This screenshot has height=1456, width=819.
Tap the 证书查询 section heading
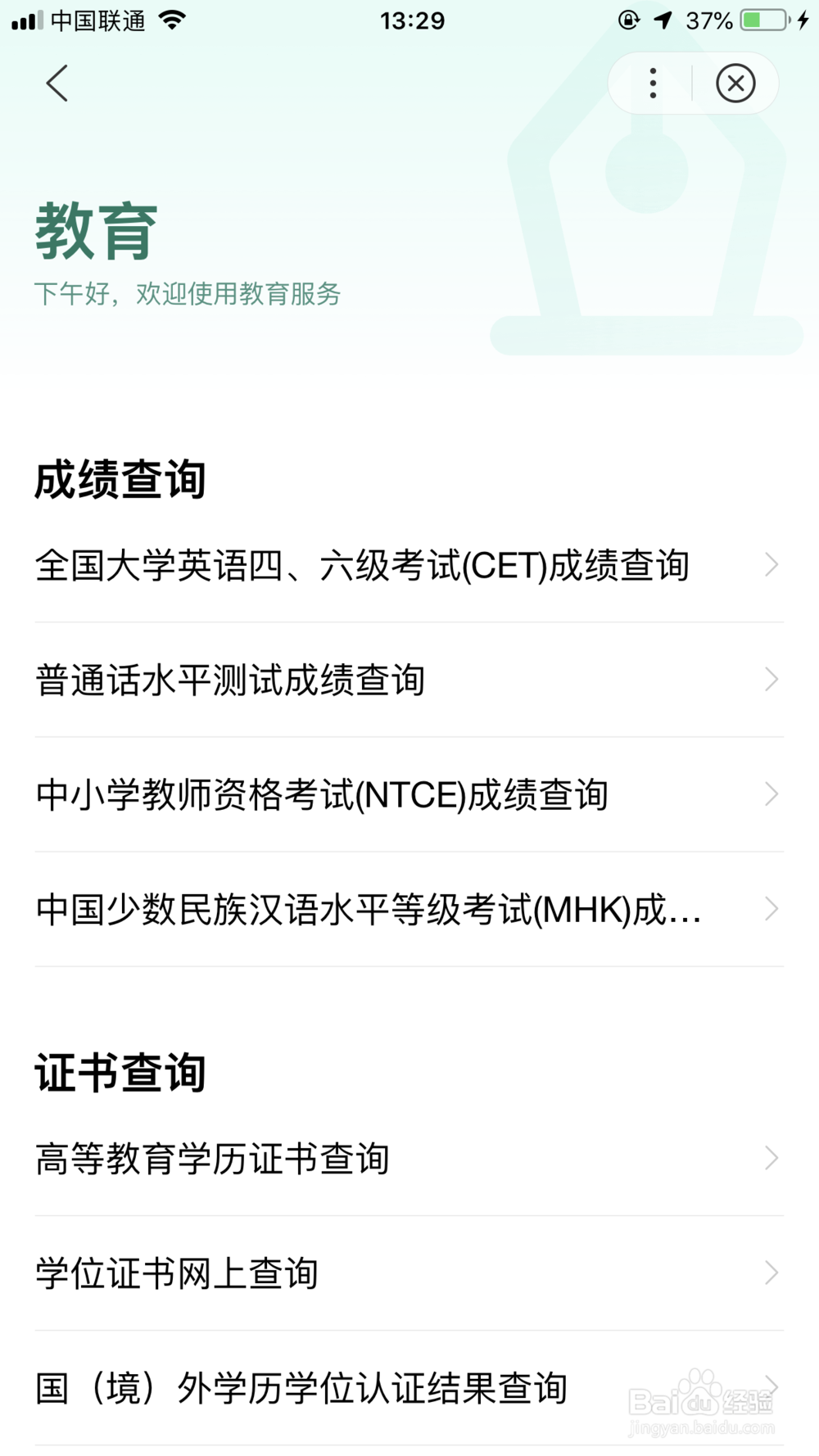tap(121, 1072)
